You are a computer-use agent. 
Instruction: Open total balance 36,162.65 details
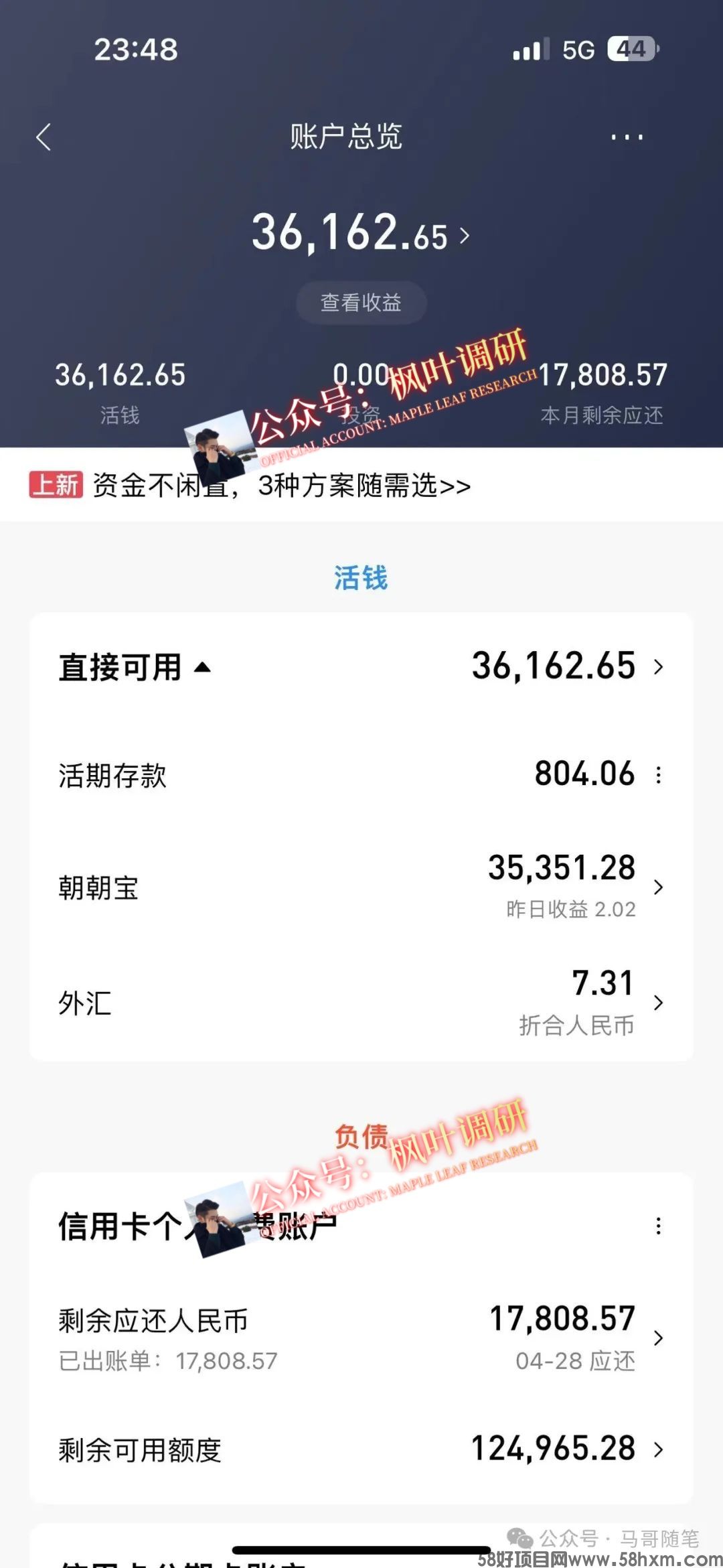pyautogui.click(x=360, y=234)
